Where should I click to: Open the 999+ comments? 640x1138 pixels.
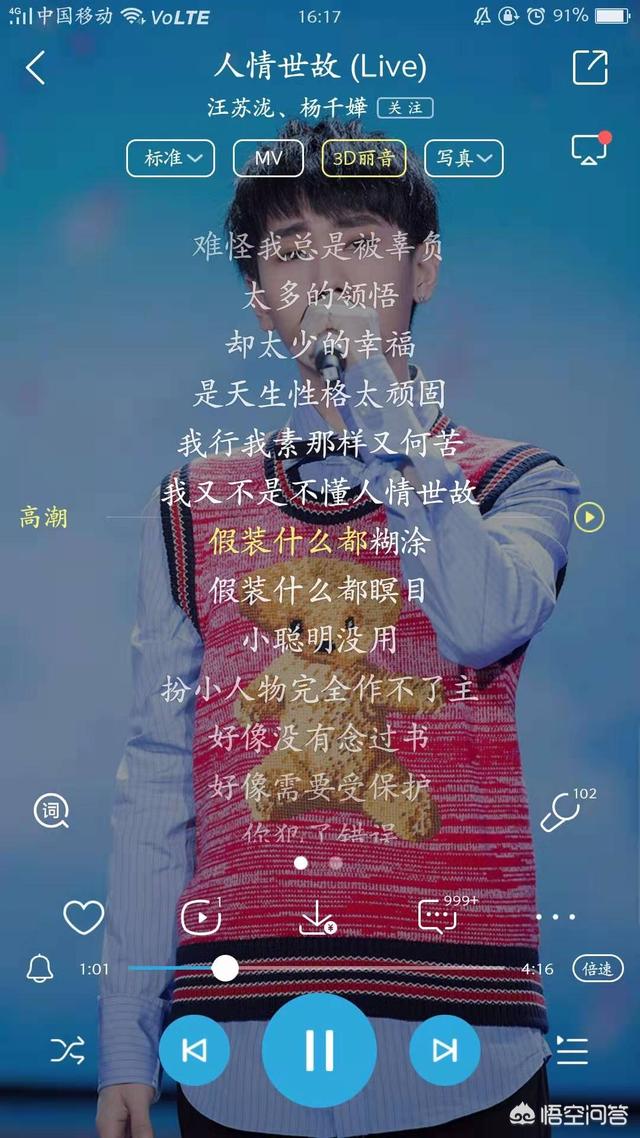click(x=439, y=916)
